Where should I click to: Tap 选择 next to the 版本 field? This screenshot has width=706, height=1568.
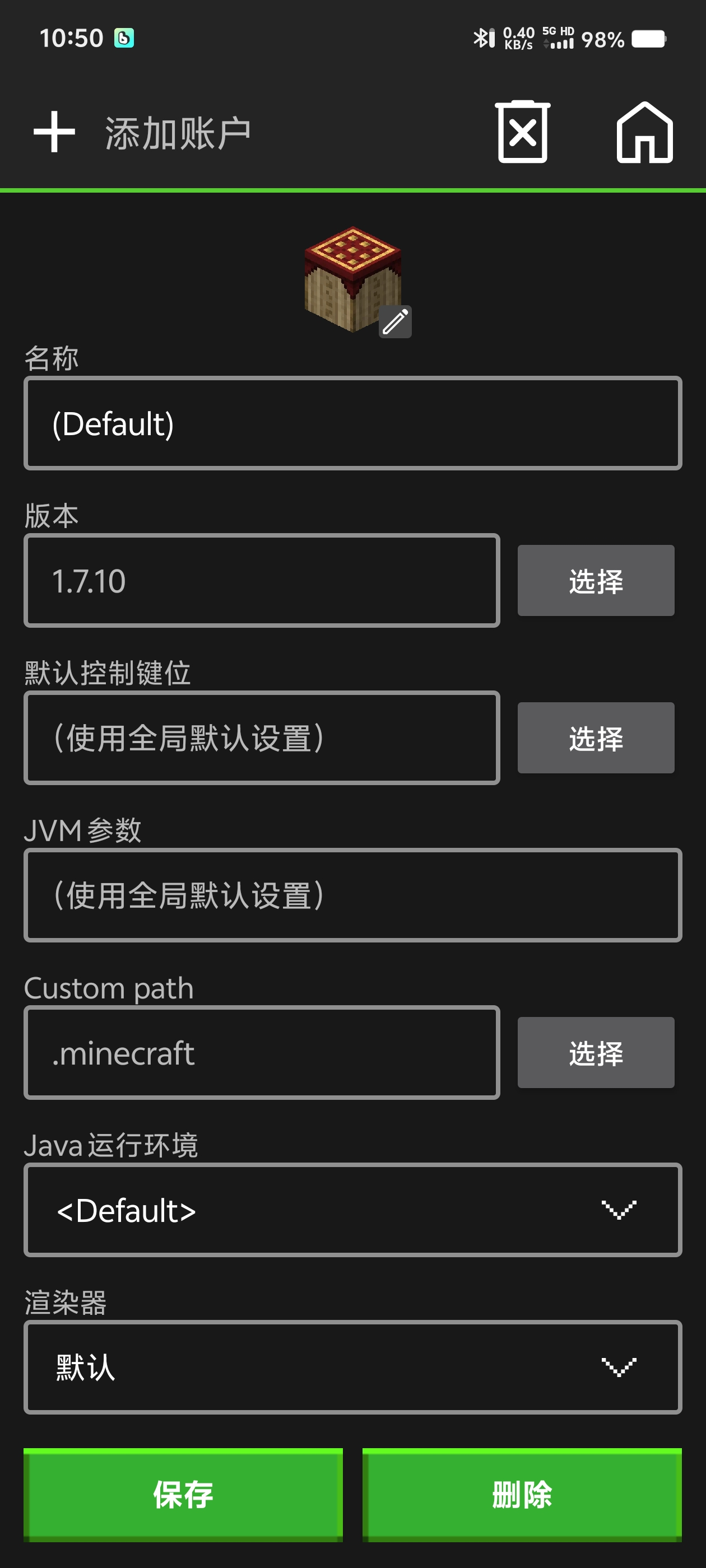[x=595, y=581]
